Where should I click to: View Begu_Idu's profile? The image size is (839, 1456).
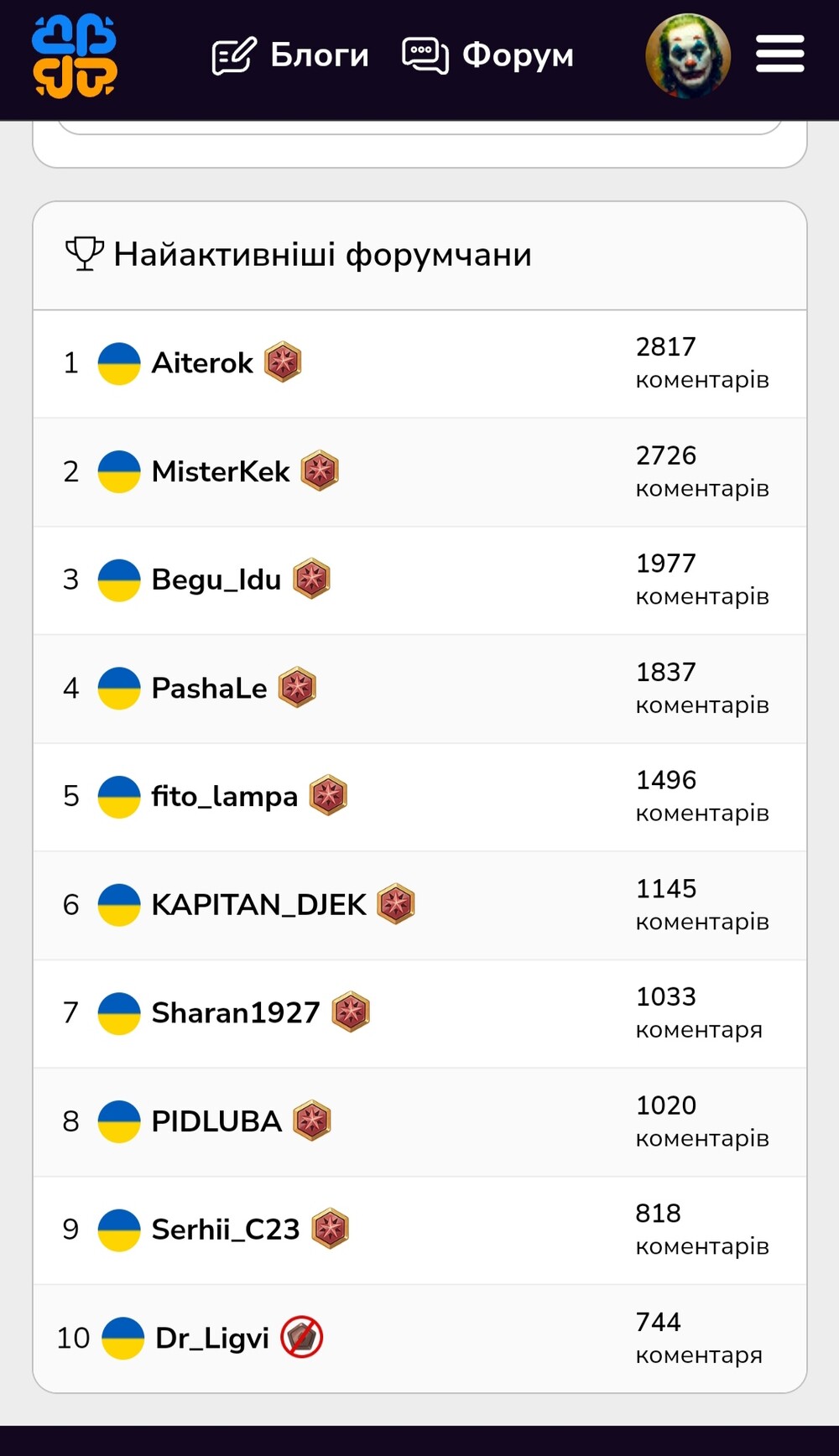[x=216, y=580]
